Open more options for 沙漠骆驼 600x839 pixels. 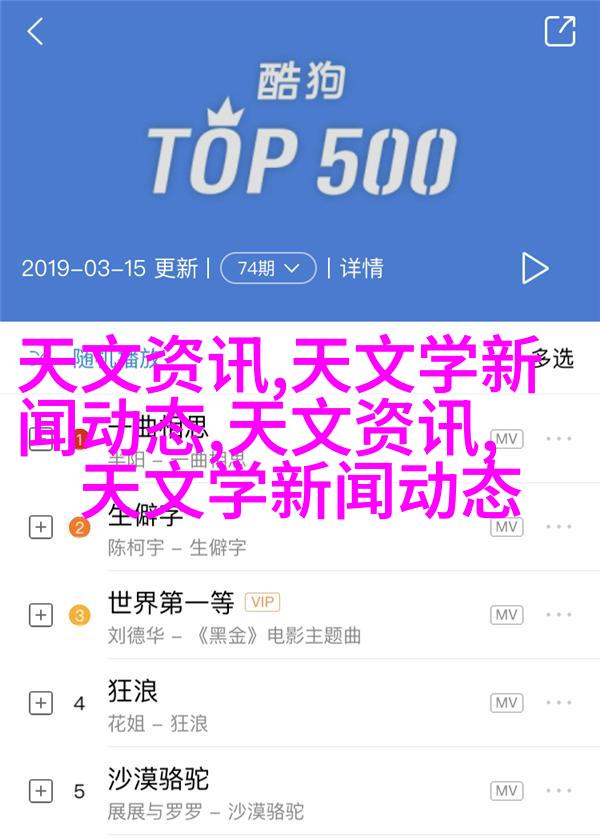(x=559, y=790)
